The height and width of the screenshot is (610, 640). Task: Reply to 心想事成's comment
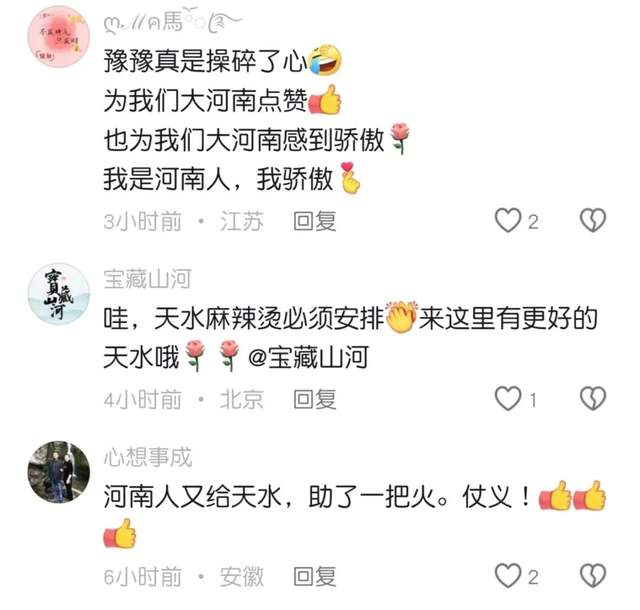click(x=314, y=576)
